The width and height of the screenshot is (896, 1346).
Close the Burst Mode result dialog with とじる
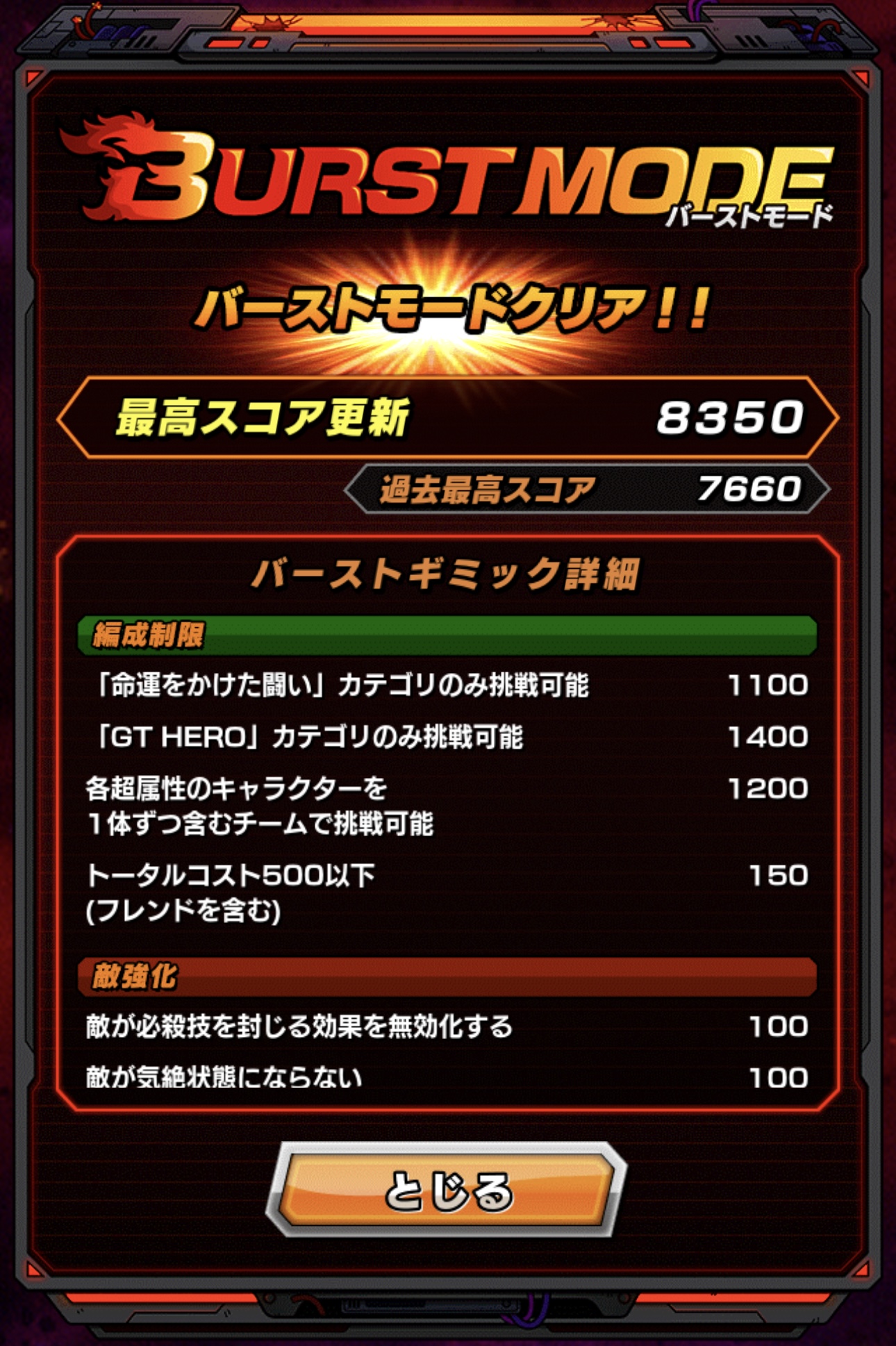pos(447,1190)
